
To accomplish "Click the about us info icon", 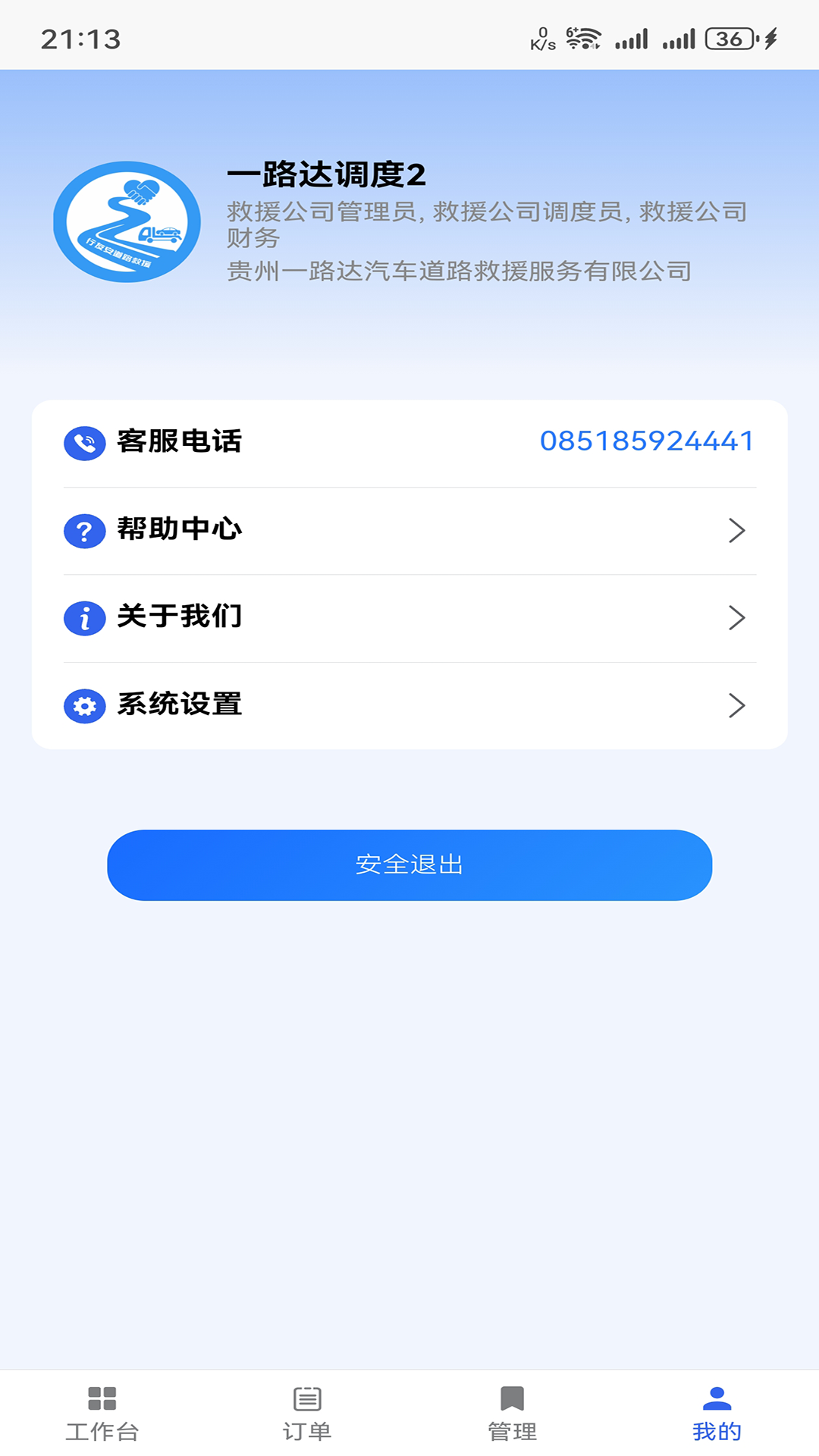I will (84, 618).
